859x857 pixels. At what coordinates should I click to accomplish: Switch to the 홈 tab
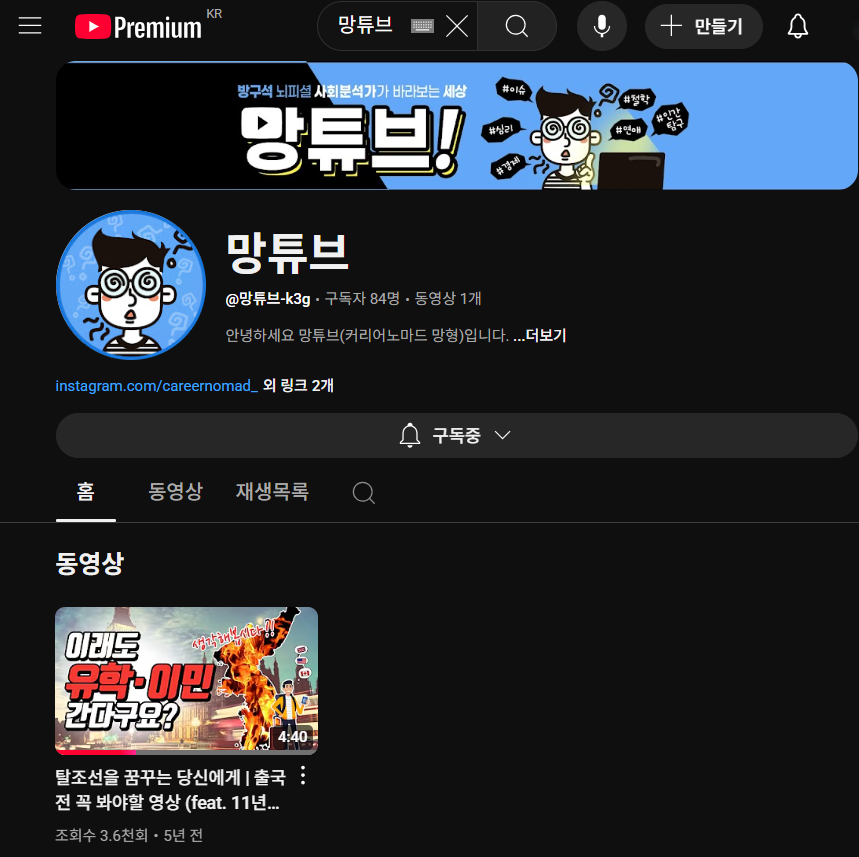point(86,491)
